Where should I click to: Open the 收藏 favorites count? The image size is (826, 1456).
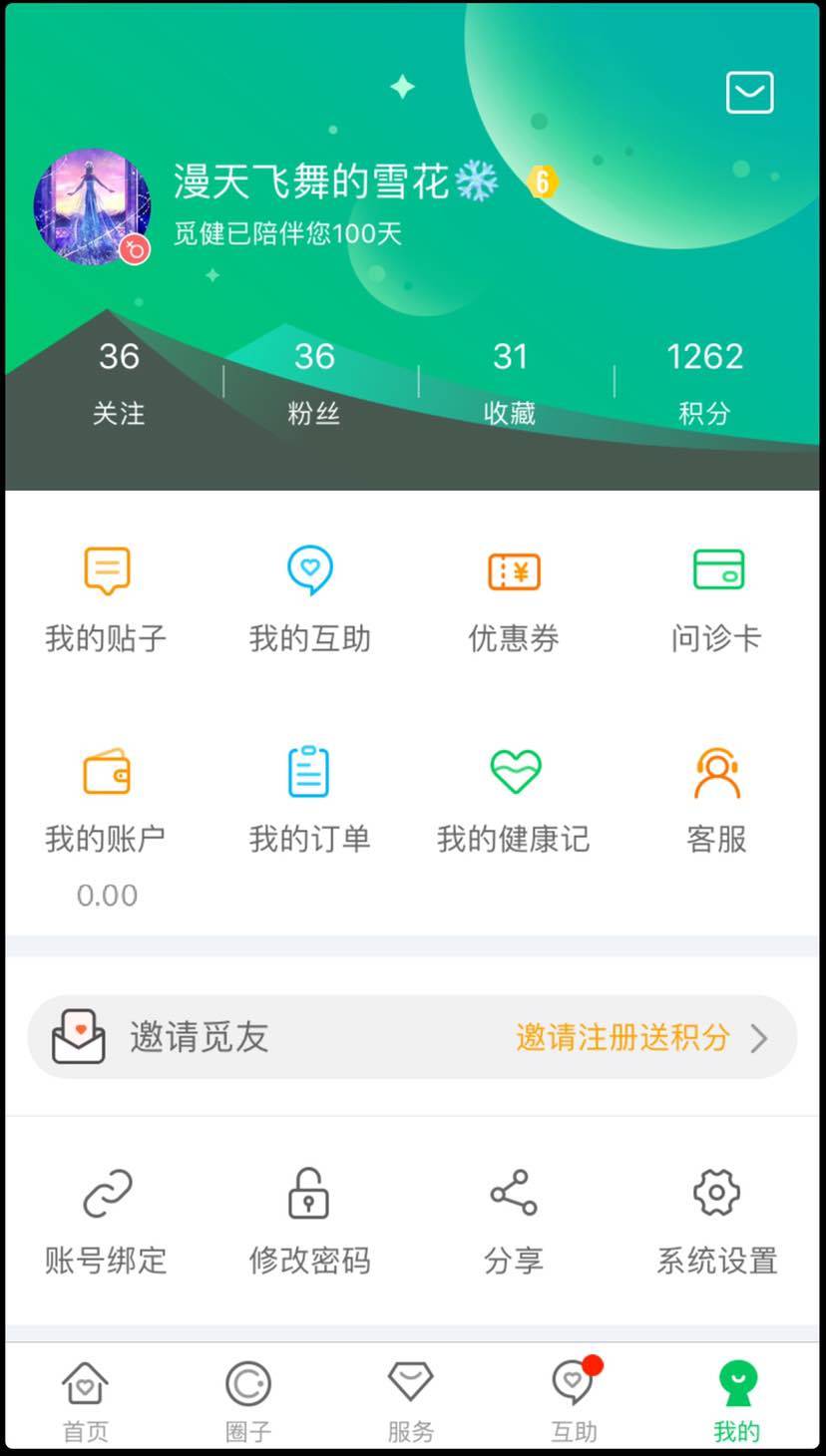coord(510,382)
